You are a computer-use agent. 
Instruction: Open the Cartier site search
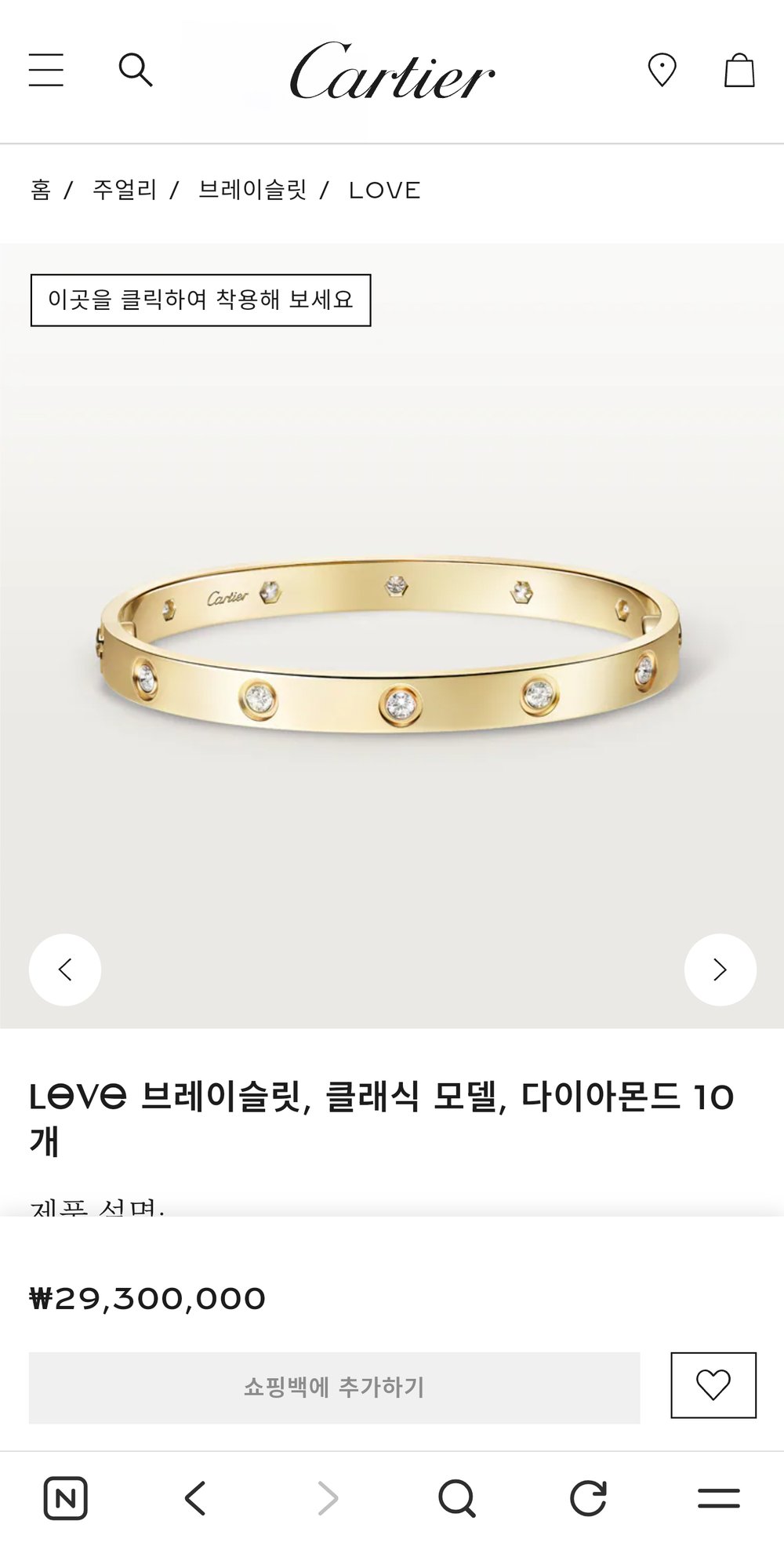135,70
